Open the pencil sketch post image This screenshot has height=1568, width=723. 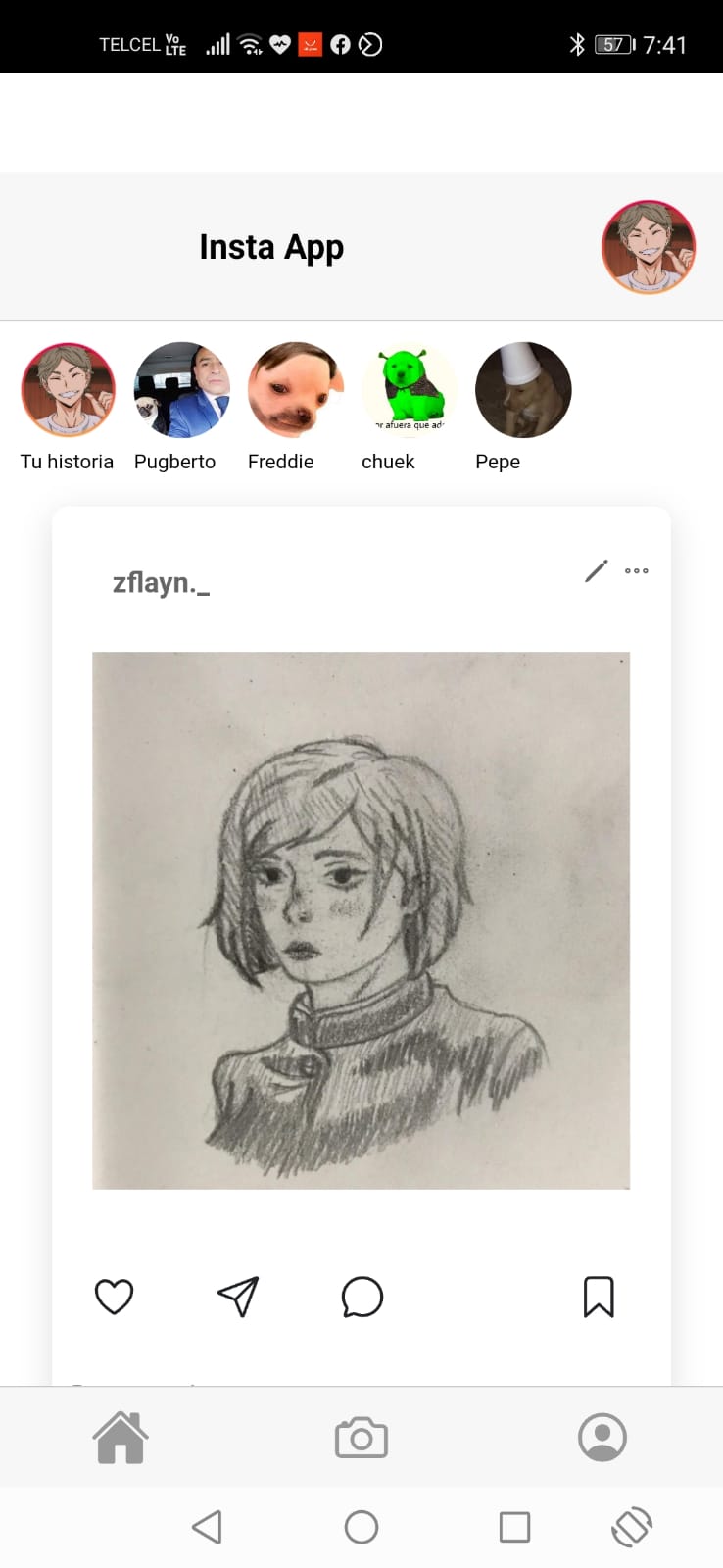(x=361, y=920)
